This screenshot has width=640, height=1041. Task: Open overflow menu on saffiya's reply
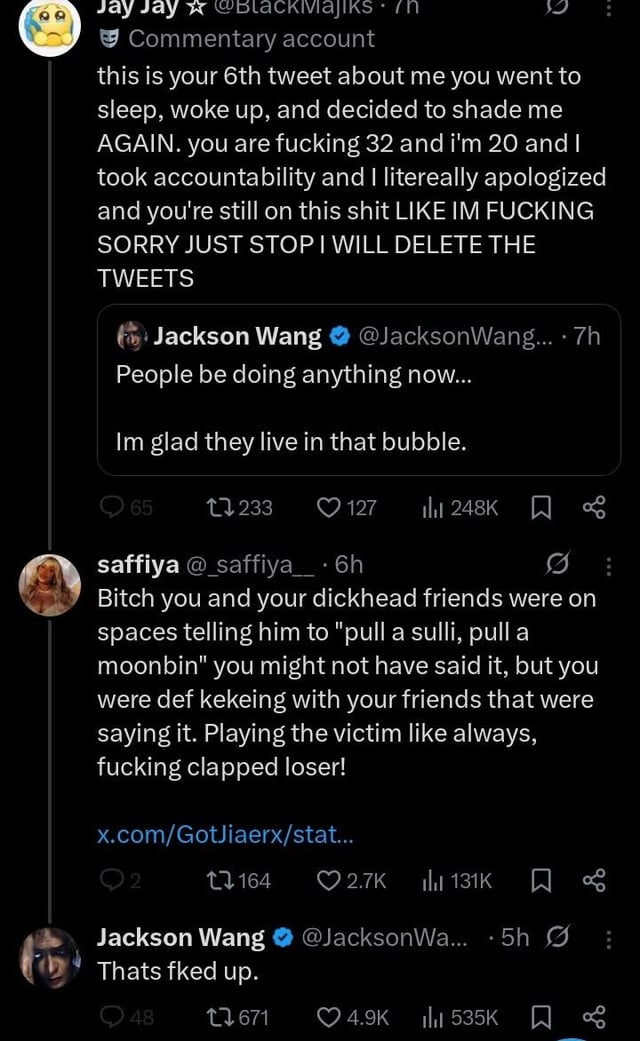click(x=610, y=566)
